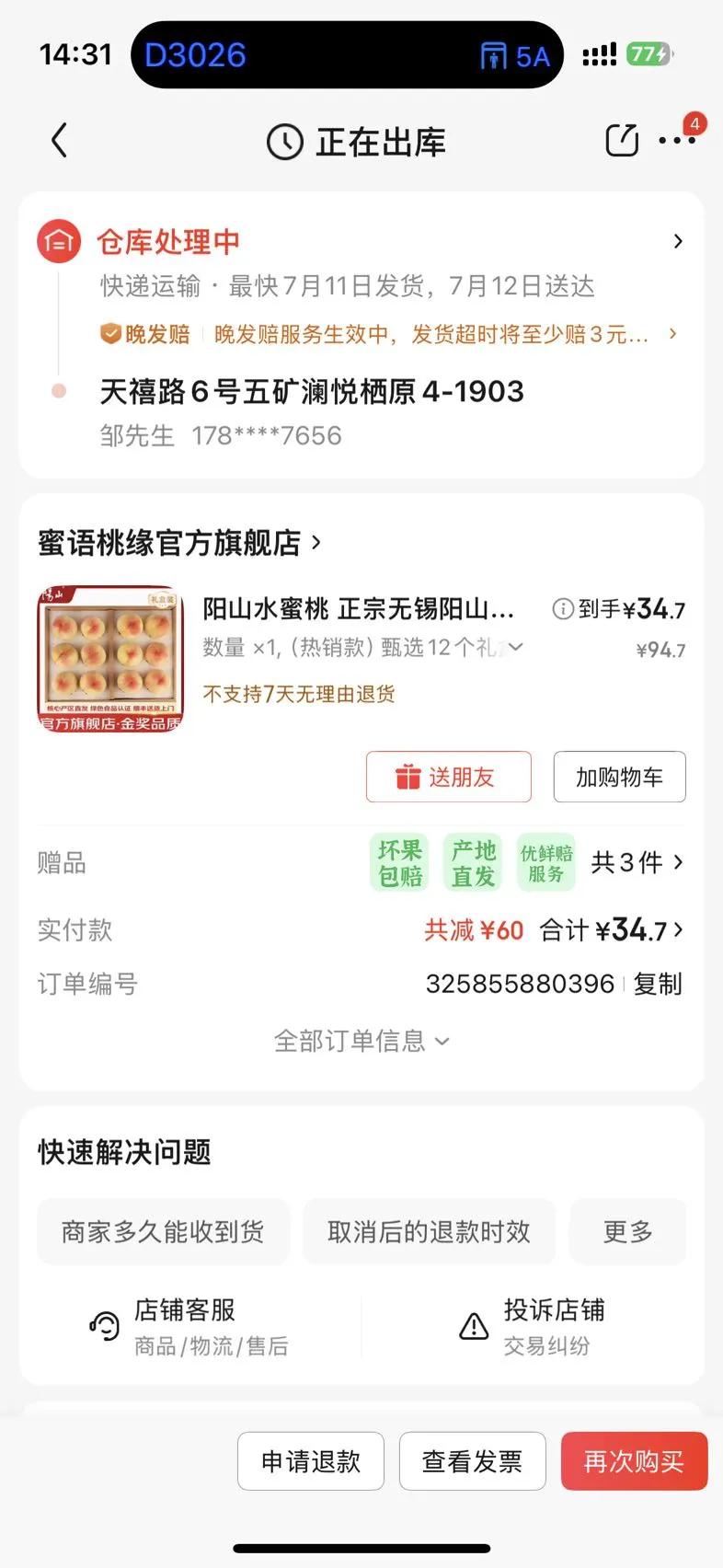The image size is (723, 1568).
Task: View the 赠品 list of 共3件
Action: 637,862
